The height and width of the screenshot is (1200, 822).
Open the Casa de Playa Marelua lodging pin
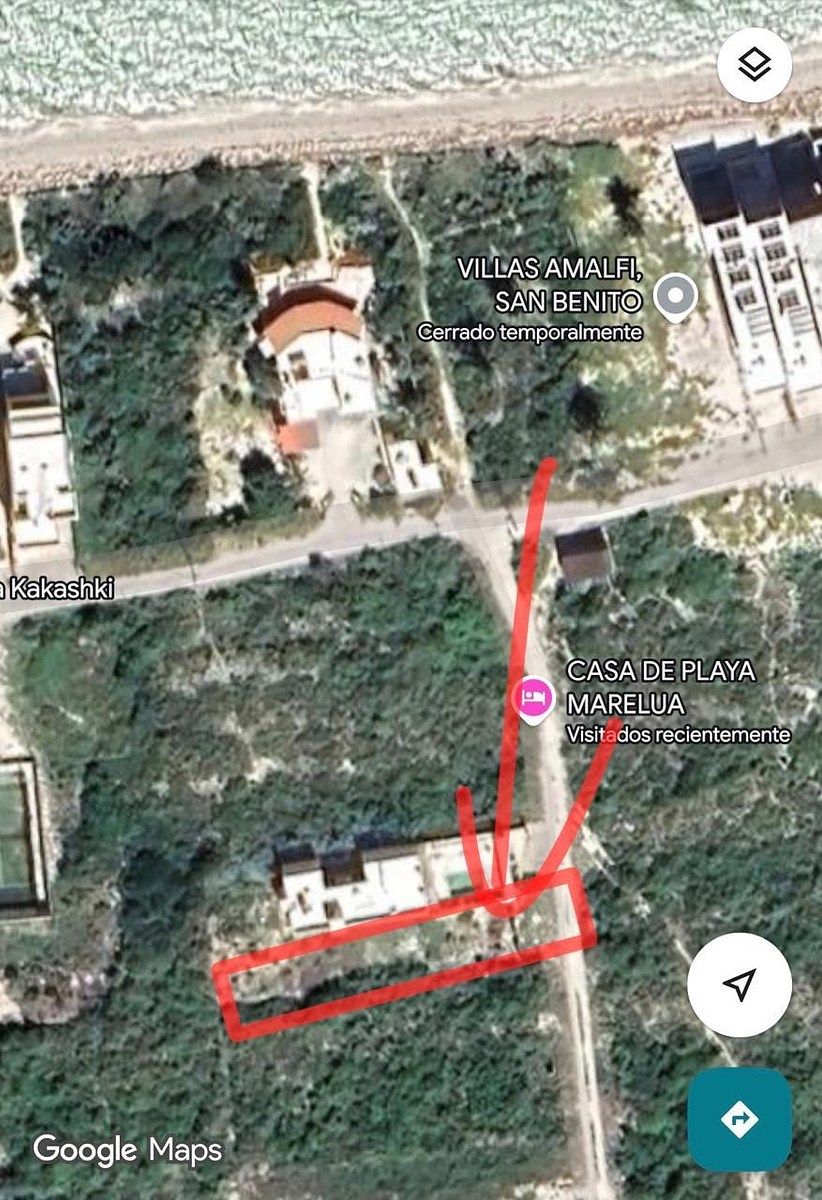(534, 697)
